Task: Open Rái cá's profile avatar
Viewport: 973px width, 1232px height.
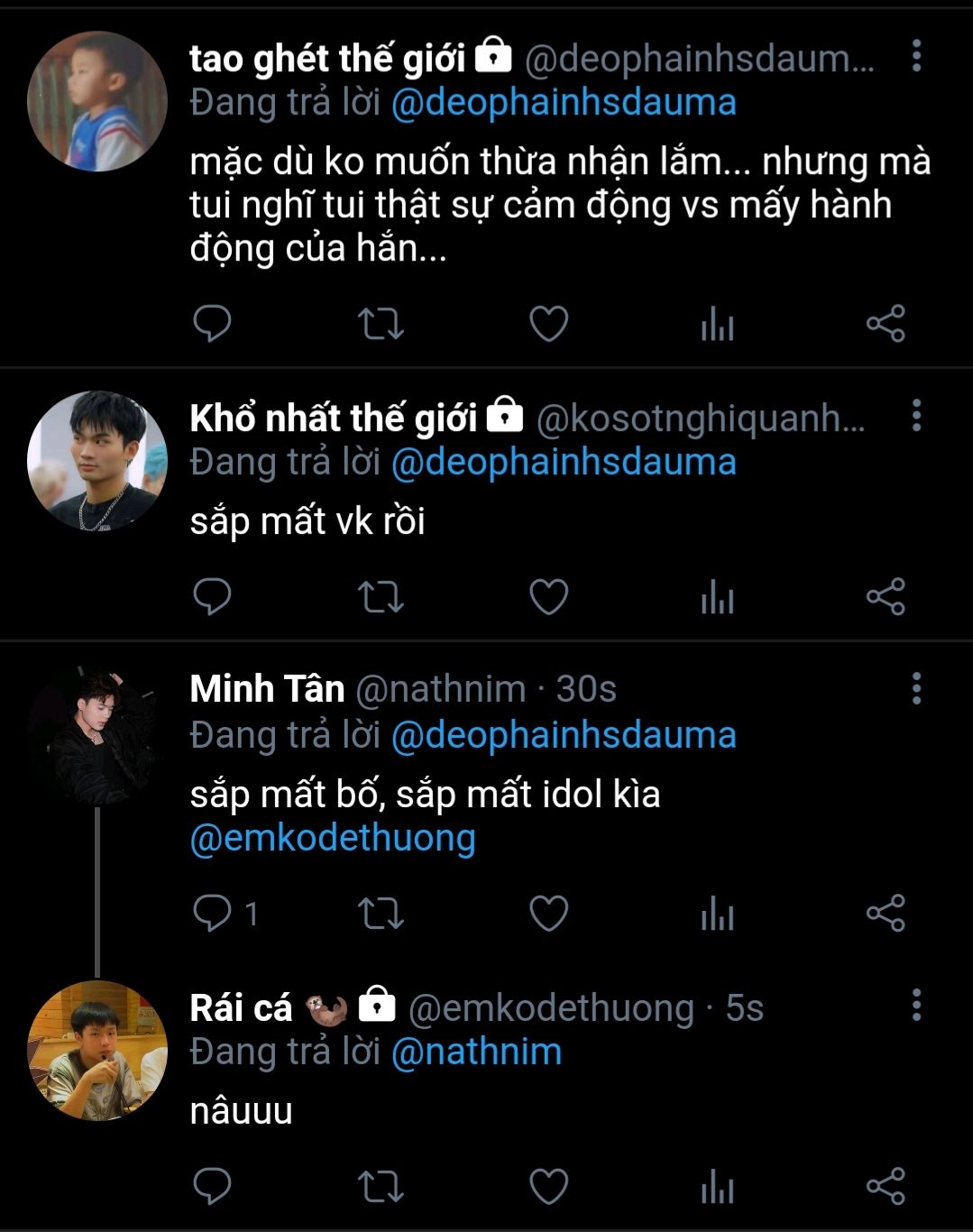Action: tap(96, 1052)
